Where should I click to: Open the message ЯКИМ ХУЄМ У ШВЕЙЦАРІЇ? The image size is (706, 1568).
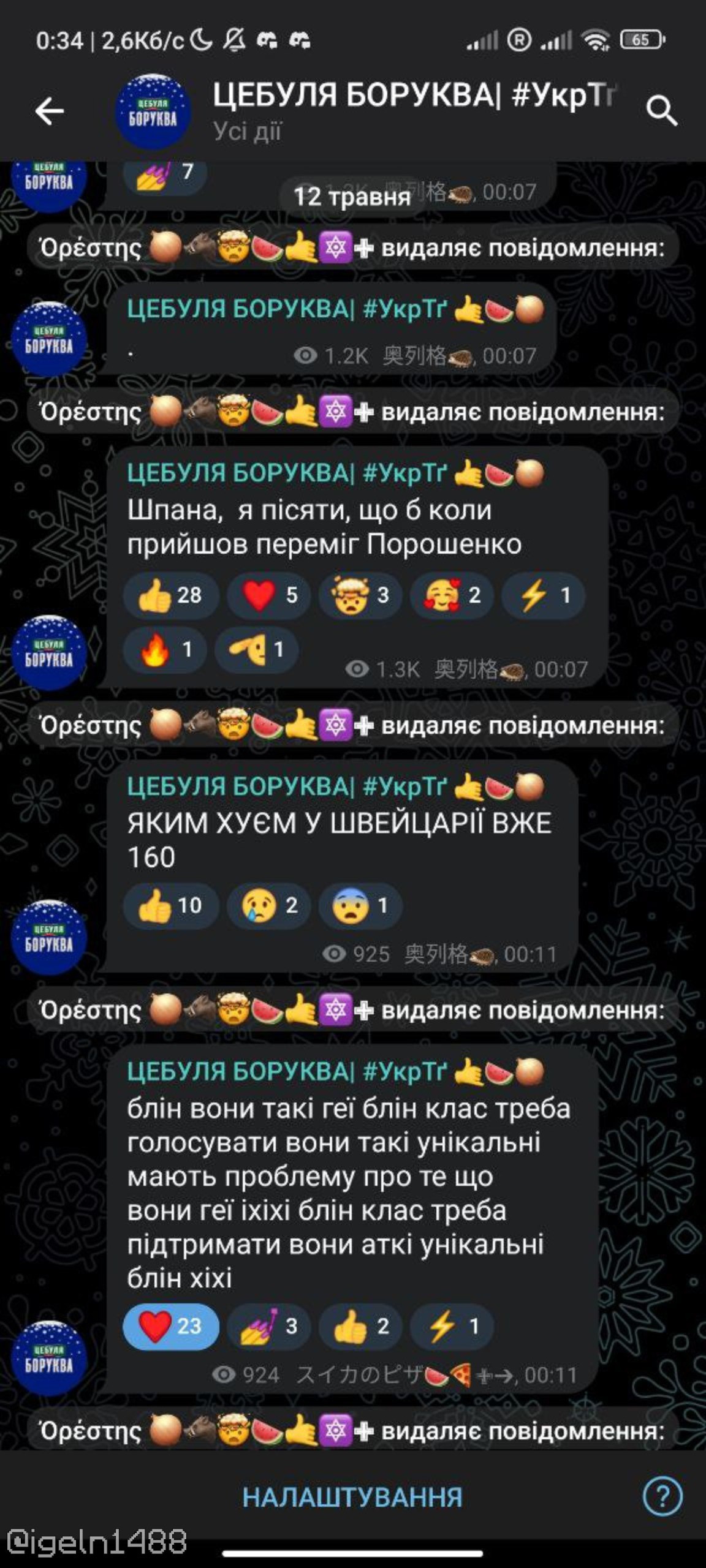click(x=339, y=840)
